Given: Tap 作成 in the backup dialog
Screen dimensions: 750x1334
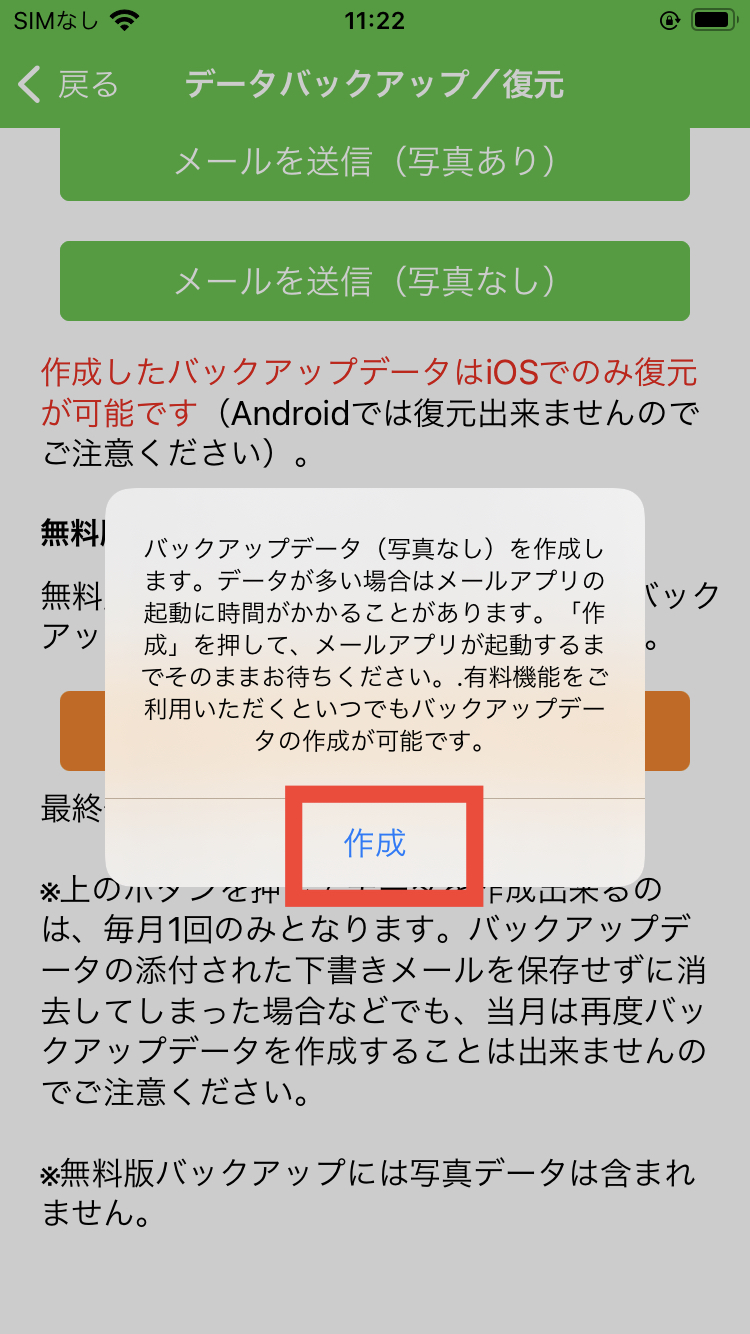Looking at the screenshot, I should tap(375, 843).
